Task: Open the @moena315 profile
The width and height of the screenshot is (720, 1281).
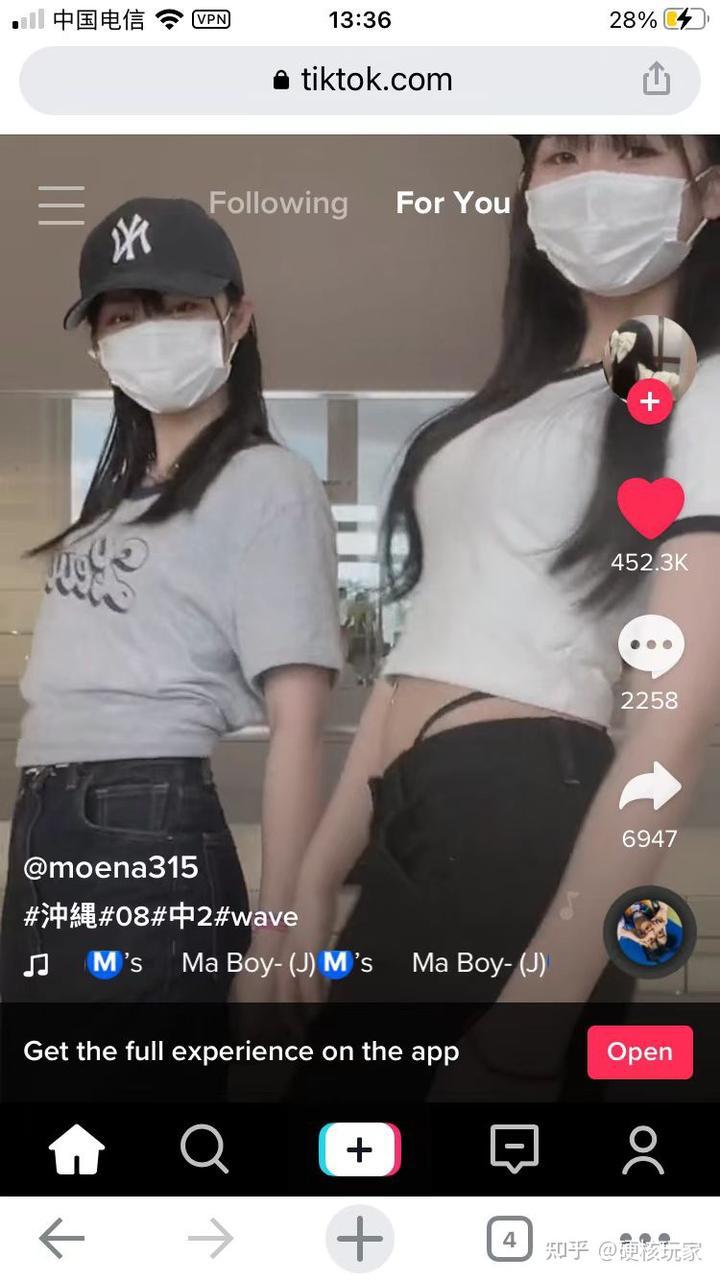Action: coord(111,867)
